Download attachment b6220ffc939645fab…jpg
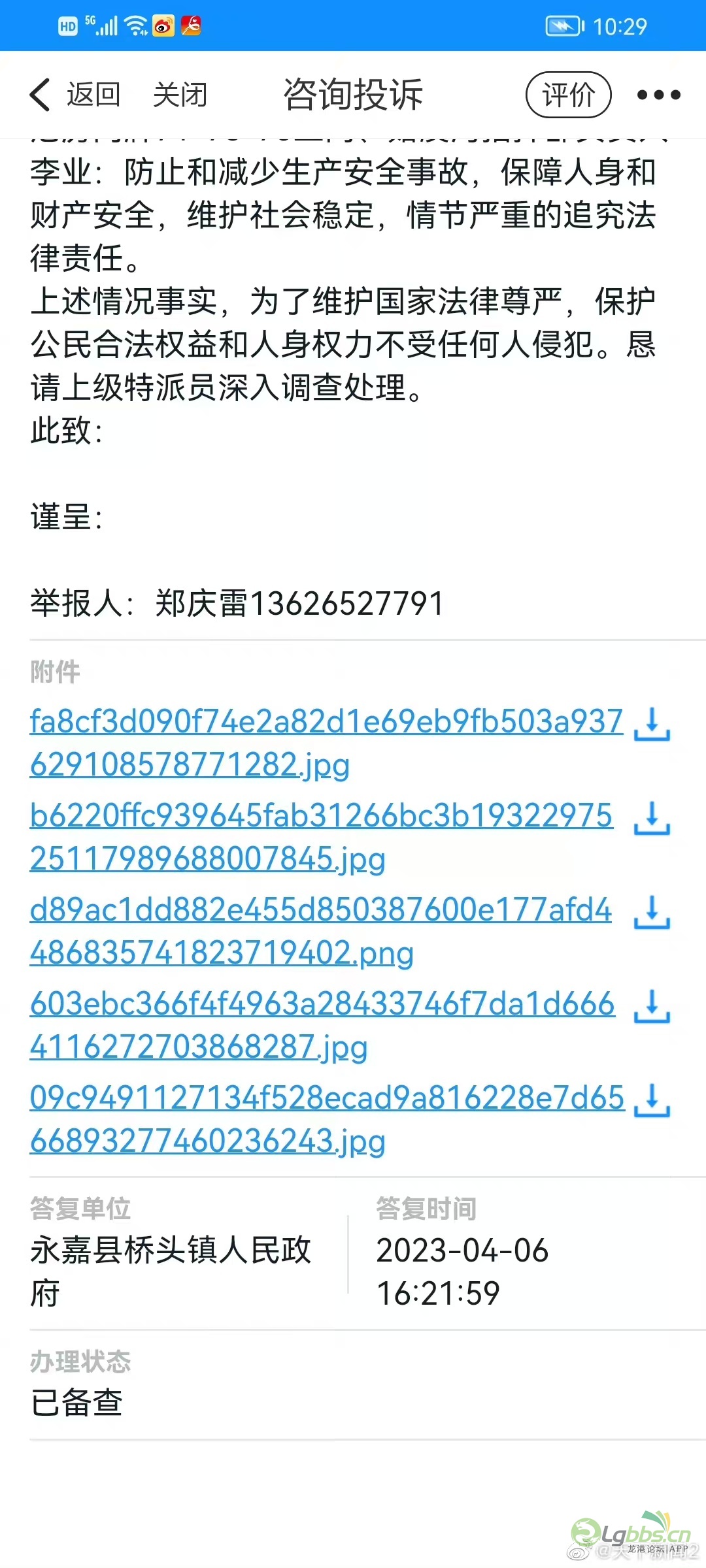This screenshot has width=706, height=1568. 652,818
